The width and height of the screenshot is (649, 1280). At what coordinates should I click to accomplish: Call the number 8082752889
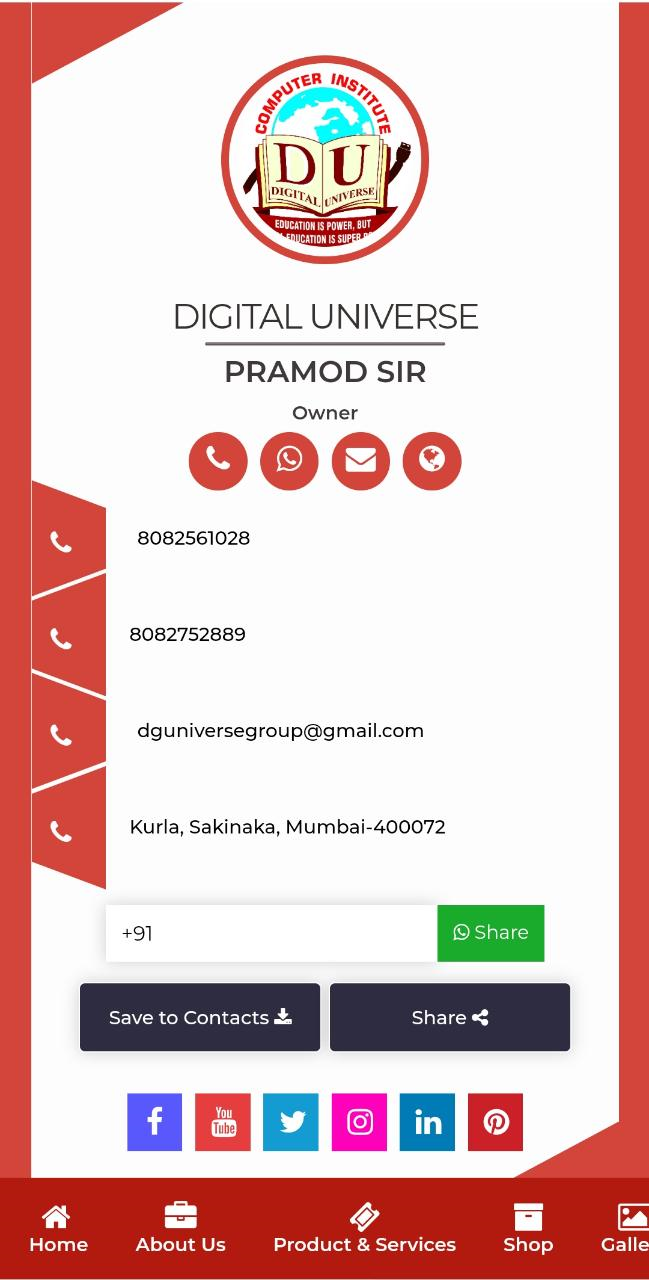[x=187, y=634]
